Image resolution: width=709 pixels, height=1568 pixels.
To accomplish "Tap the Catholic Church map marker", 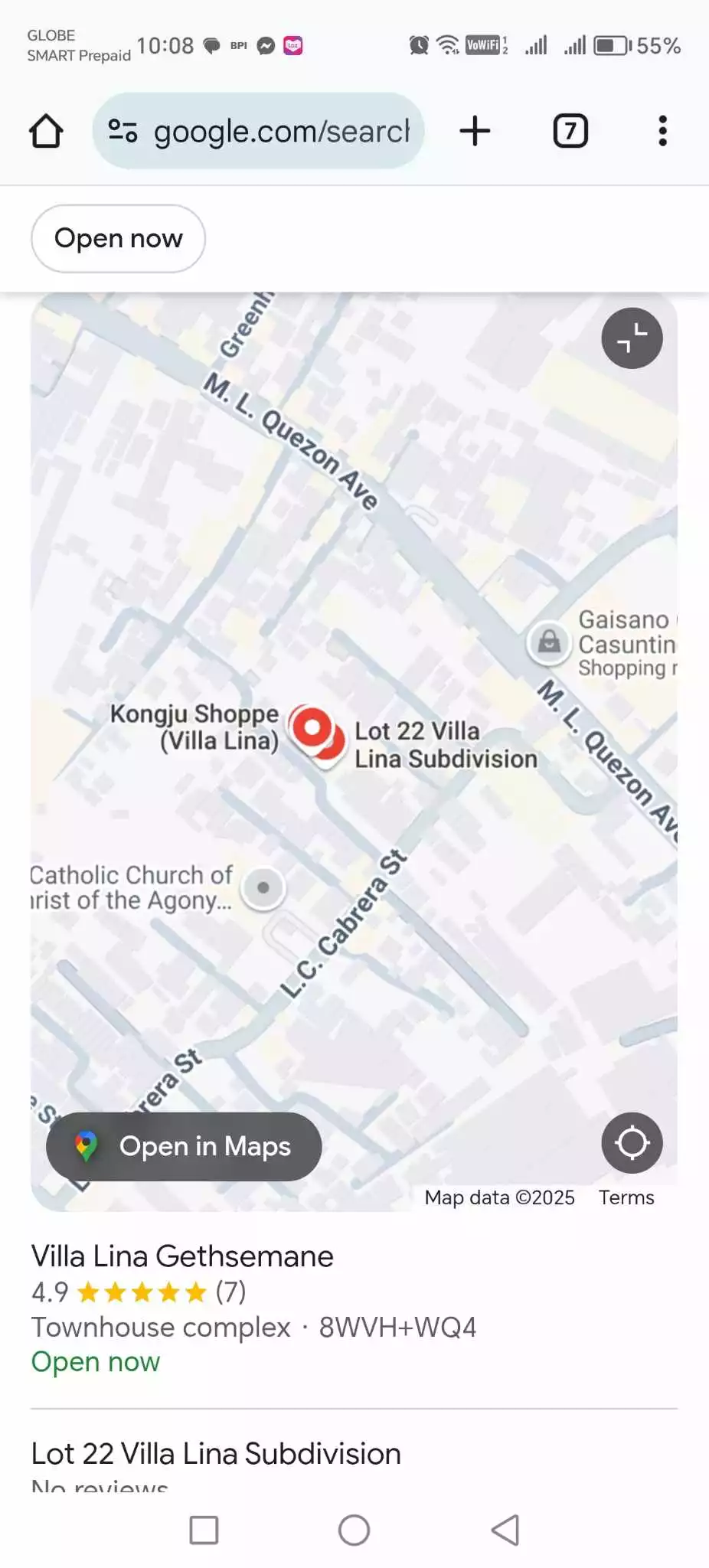I will tap(263, 888).
